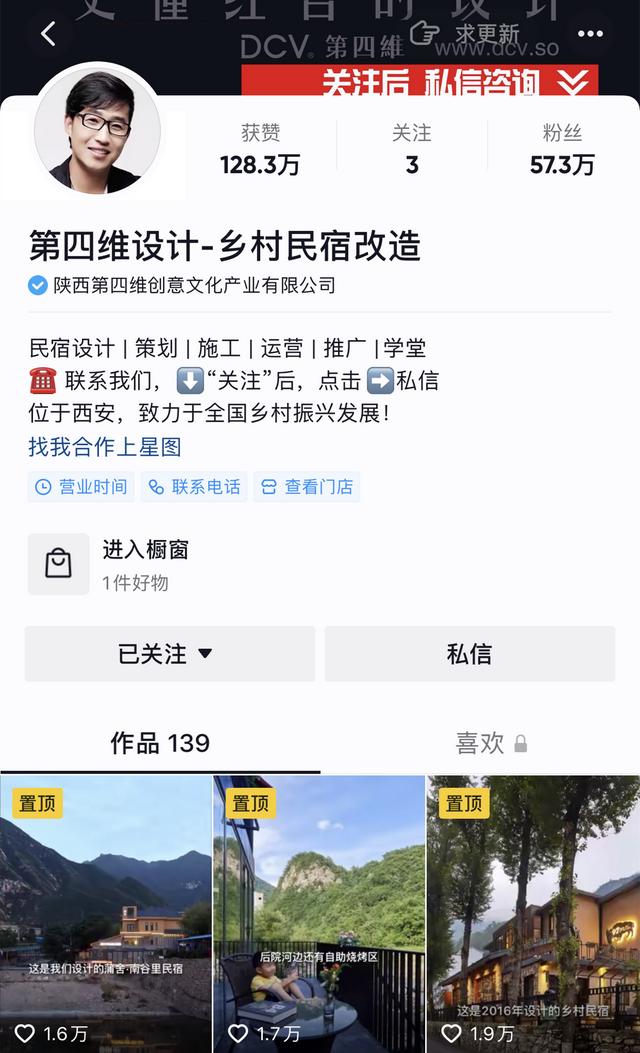
Task: Send a 私信 private message
Action: (469, 654)
